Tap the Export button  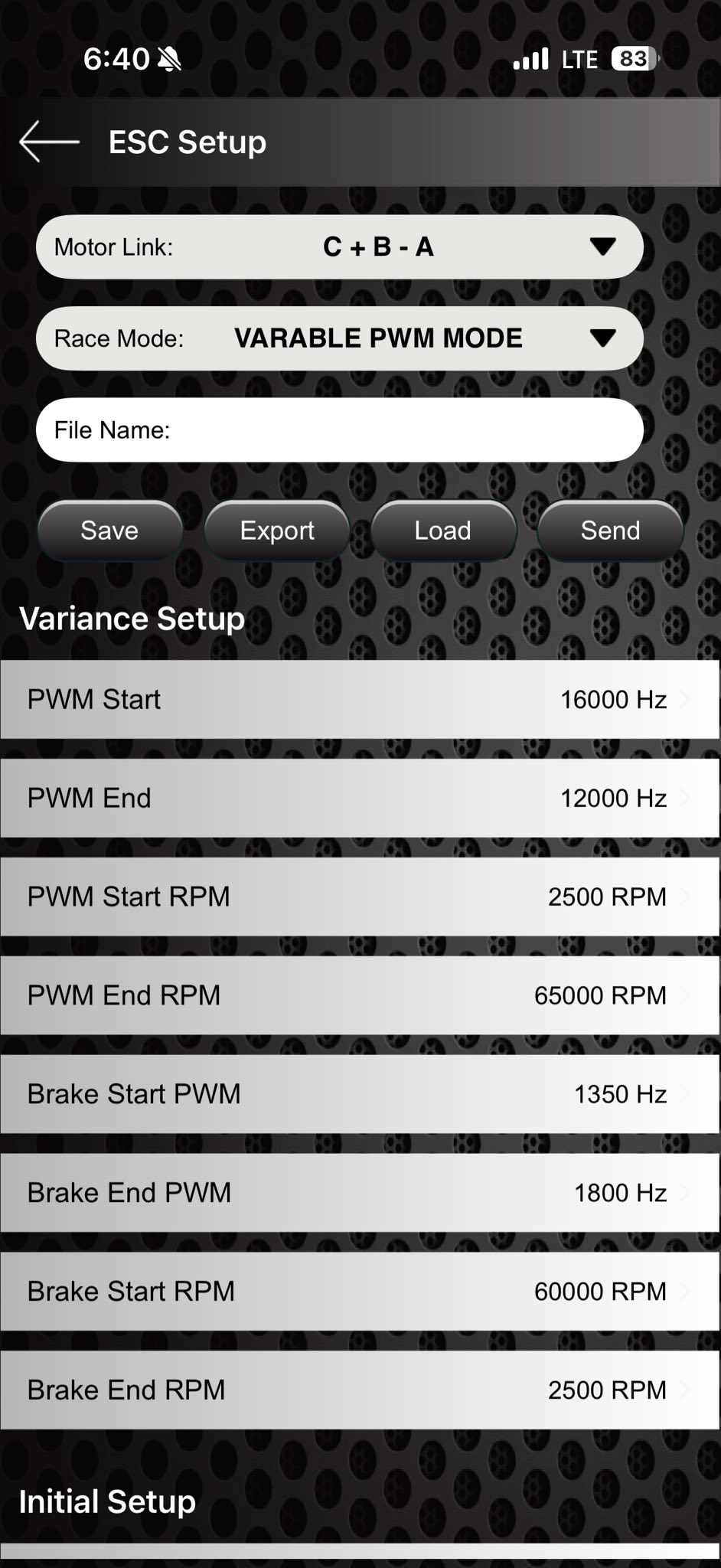coord(277,531)
